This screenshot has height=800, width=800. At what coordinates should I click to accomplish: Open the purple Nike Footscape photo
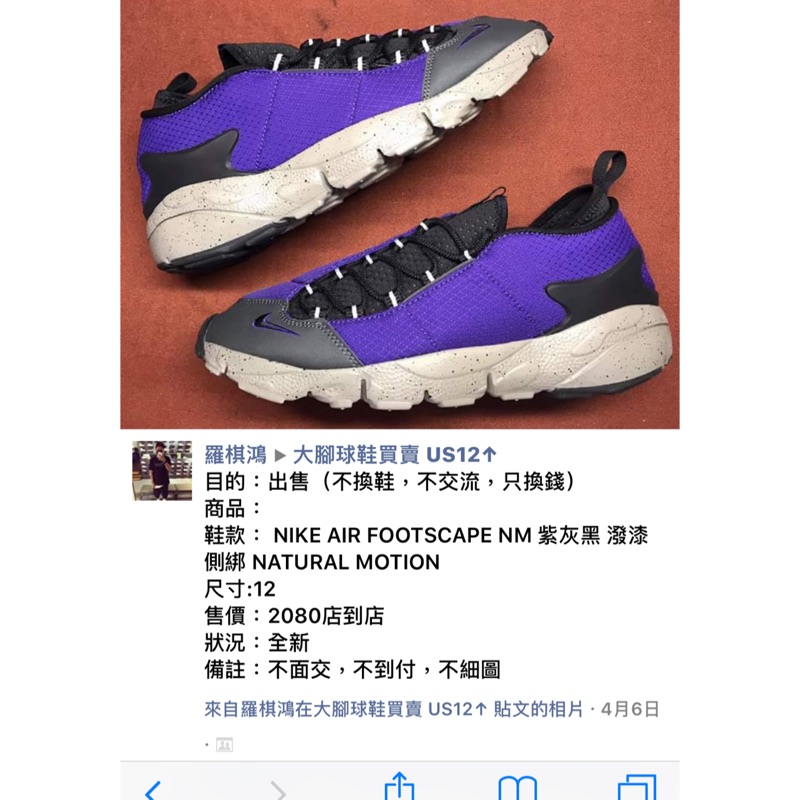pyautogui.click(x=399, y=214)
